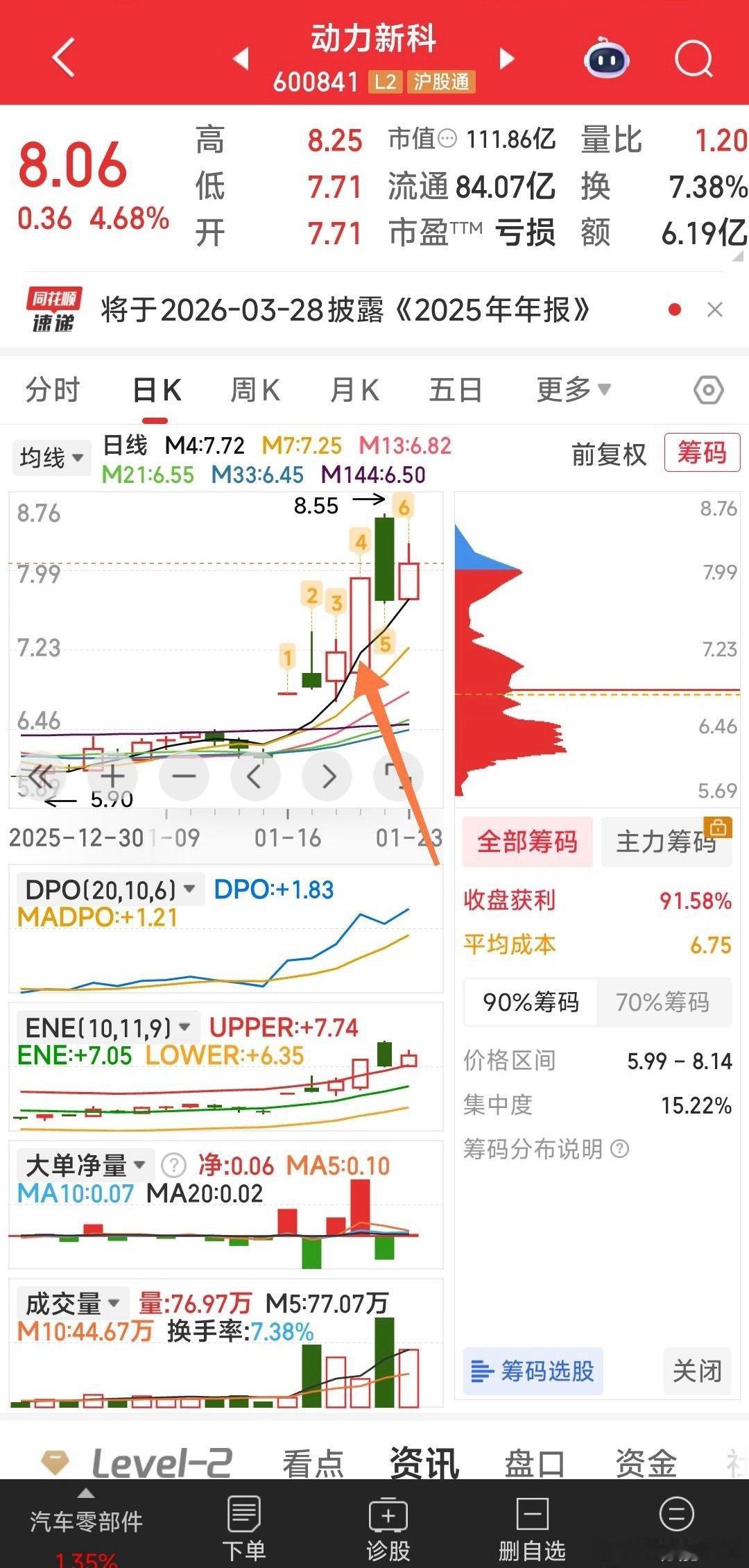The height and width of the screenshot is (1568, 749).
Task: Select the 五日 chart tab
Action: coord(456,390)
